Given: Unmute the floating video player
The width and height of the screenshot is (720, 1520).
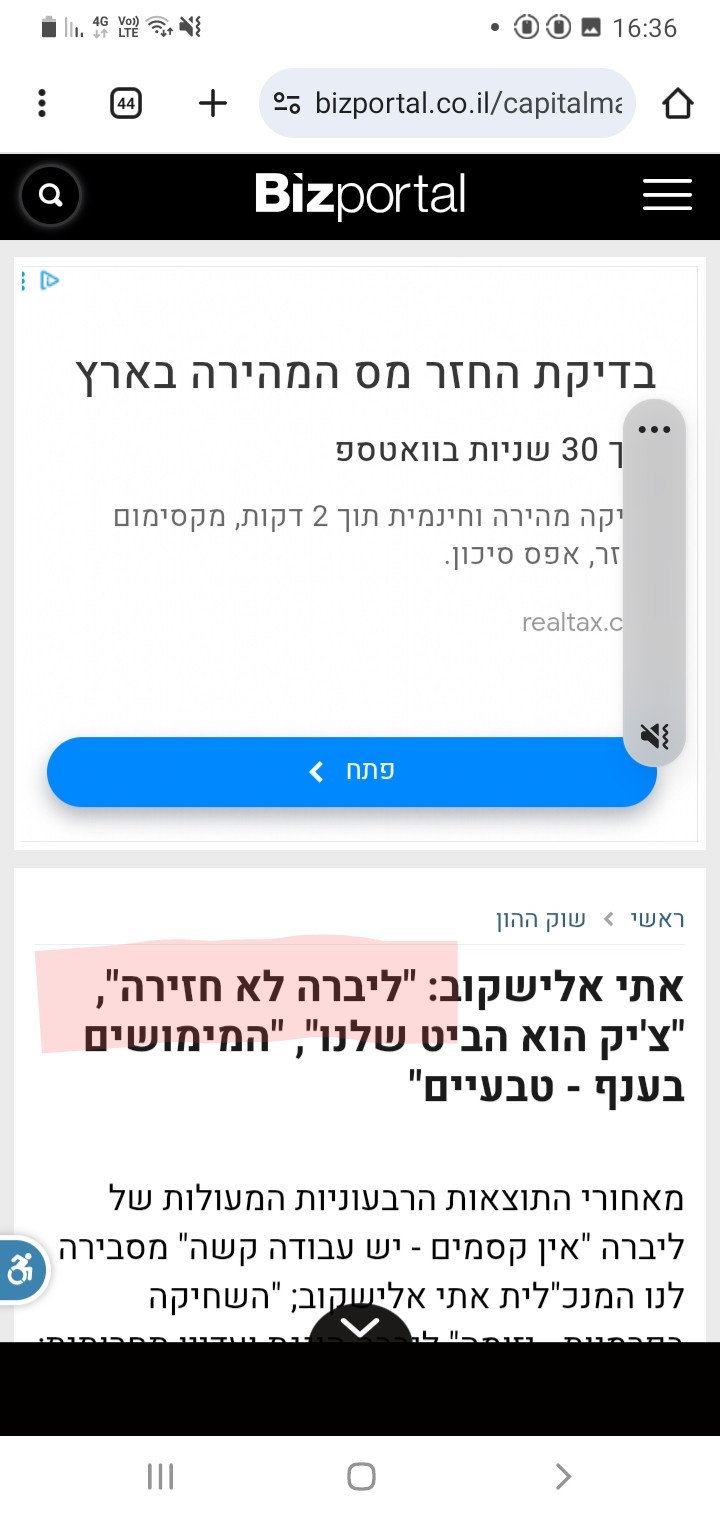Looking at the screenshot, I should [654, 737].
